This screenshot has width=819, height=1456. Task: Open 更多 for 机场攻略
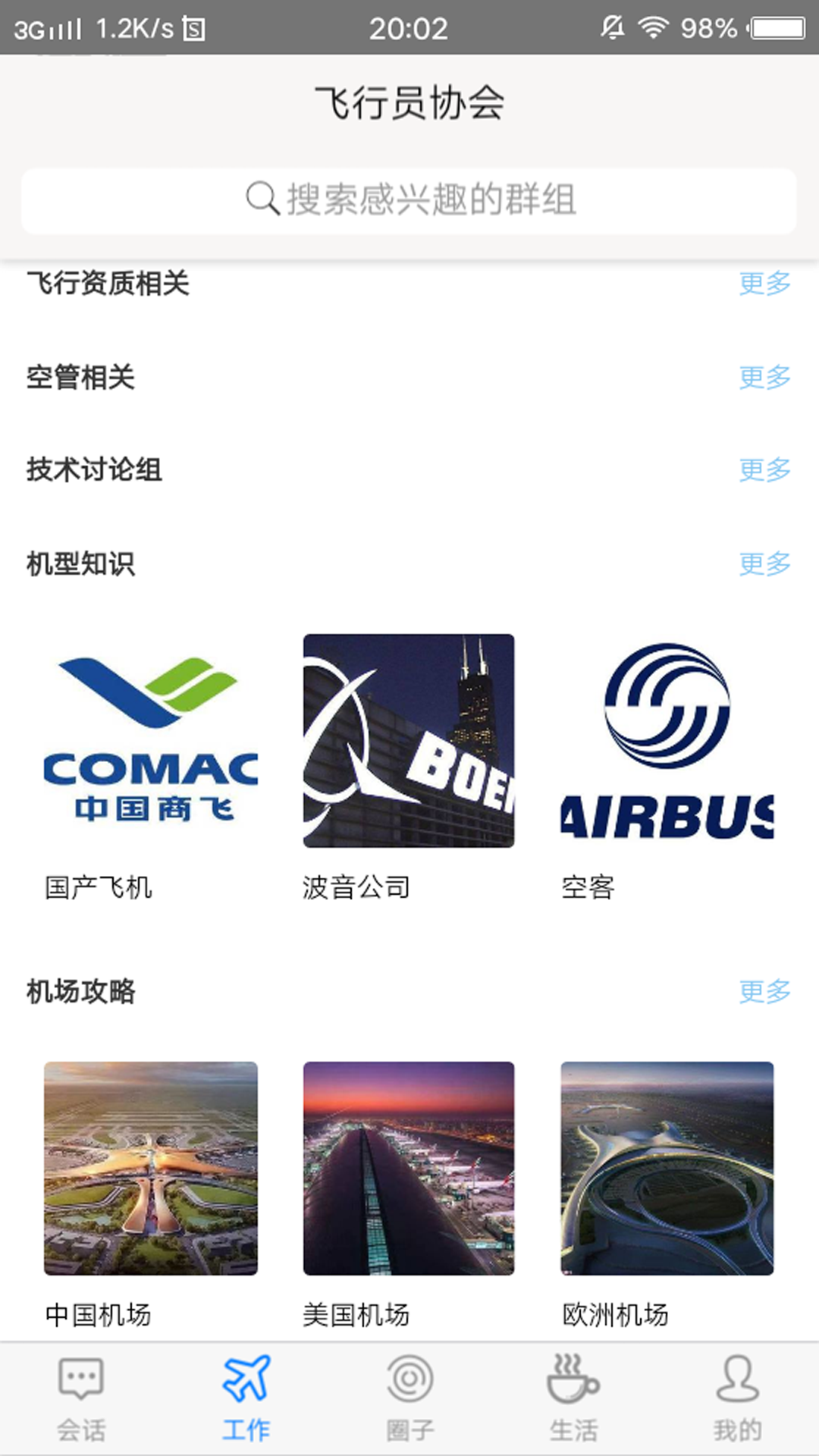[x=764, y=991]
